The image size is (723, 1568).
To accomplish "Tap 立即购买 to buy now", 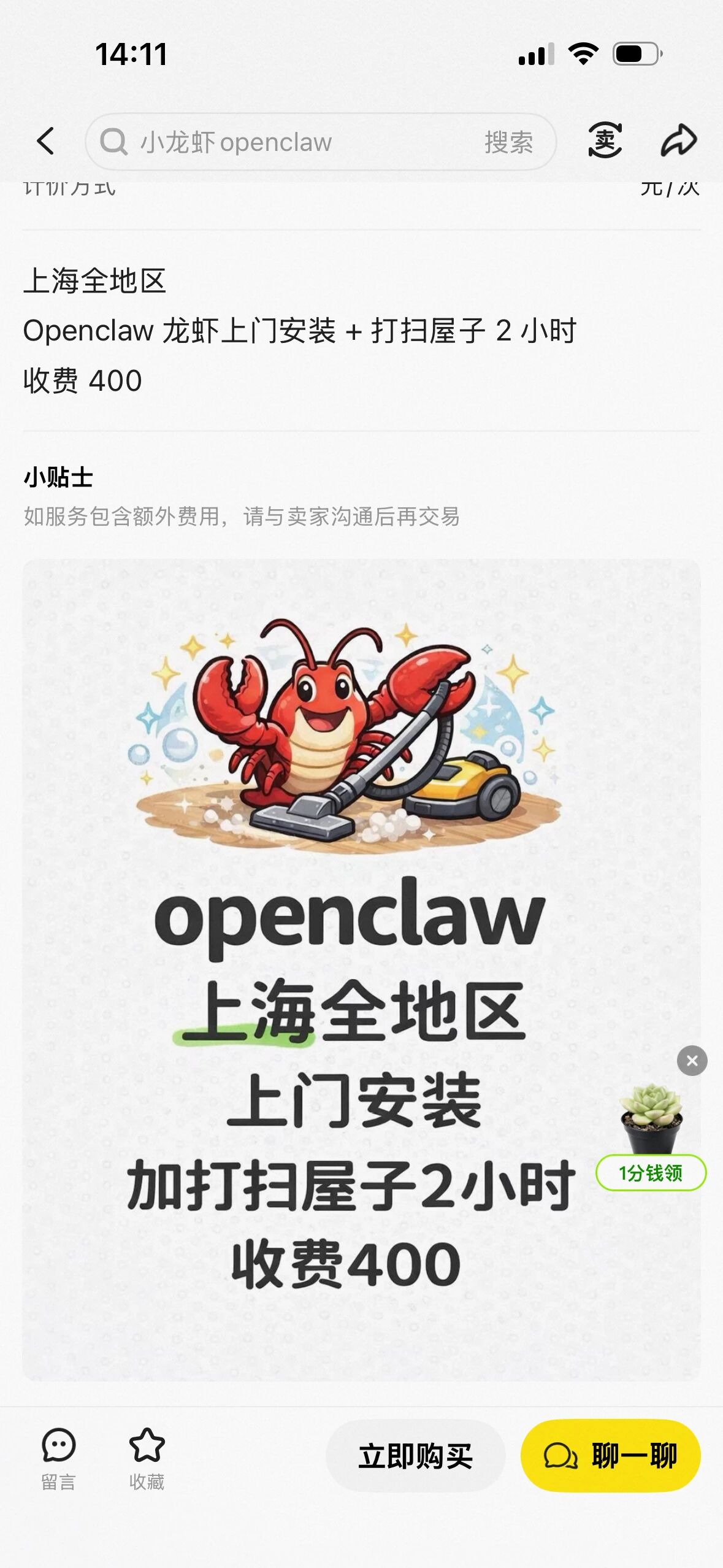I will coord(415,1456).
